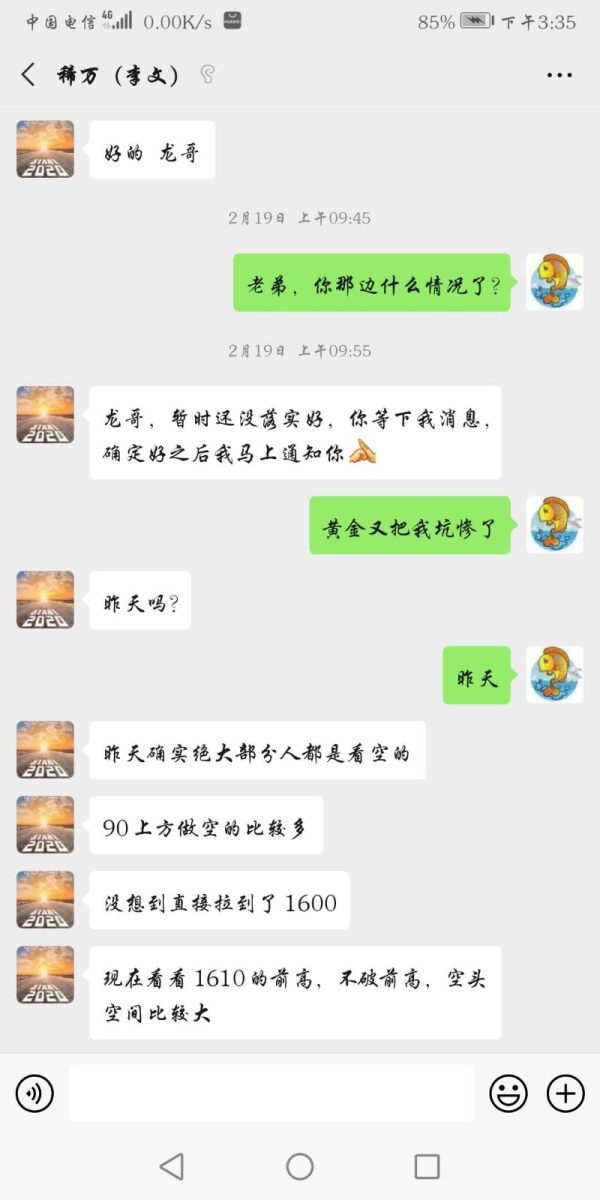
Task: Open contact avatar beside 好的 龙哥
Action: tap(45, 149)
